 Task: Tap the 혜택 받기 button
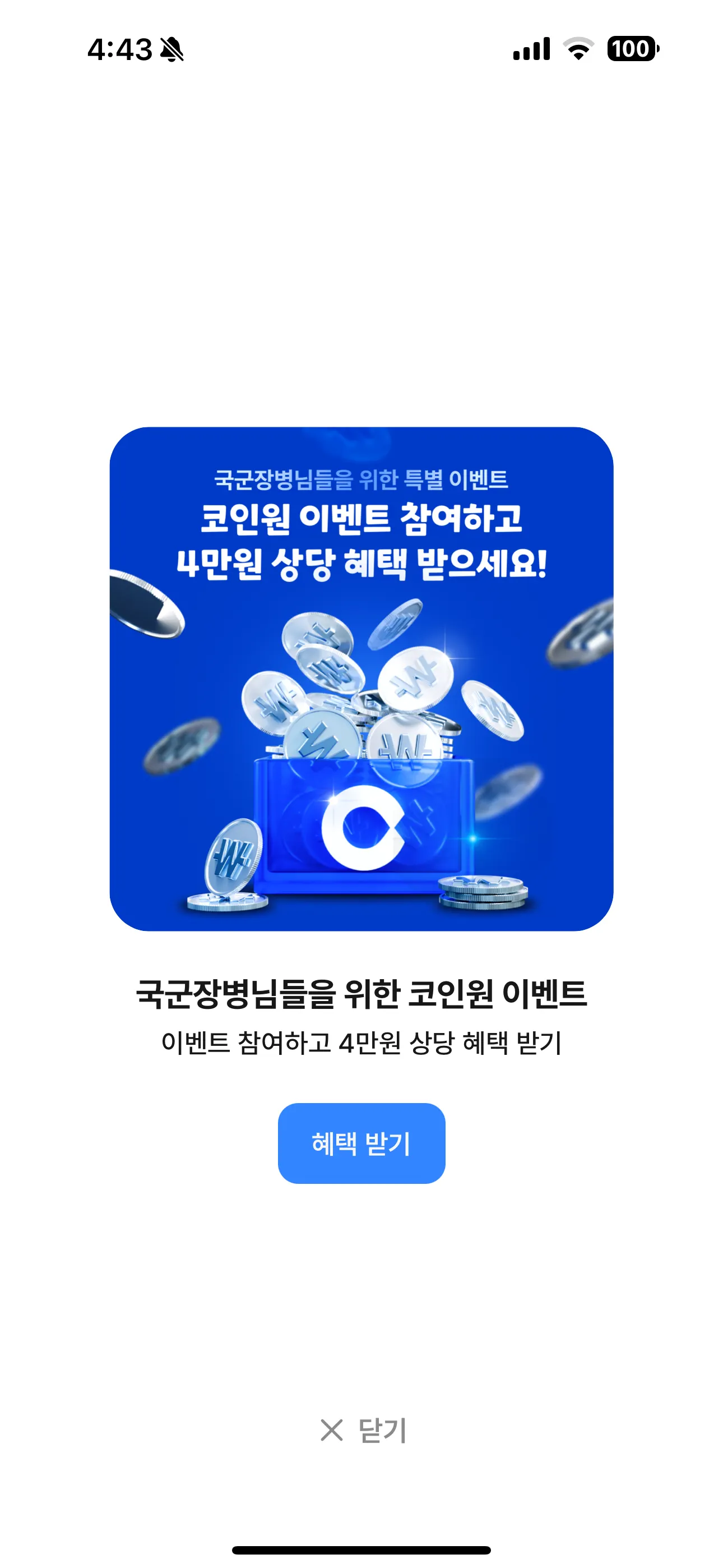tap(361, 1143)
